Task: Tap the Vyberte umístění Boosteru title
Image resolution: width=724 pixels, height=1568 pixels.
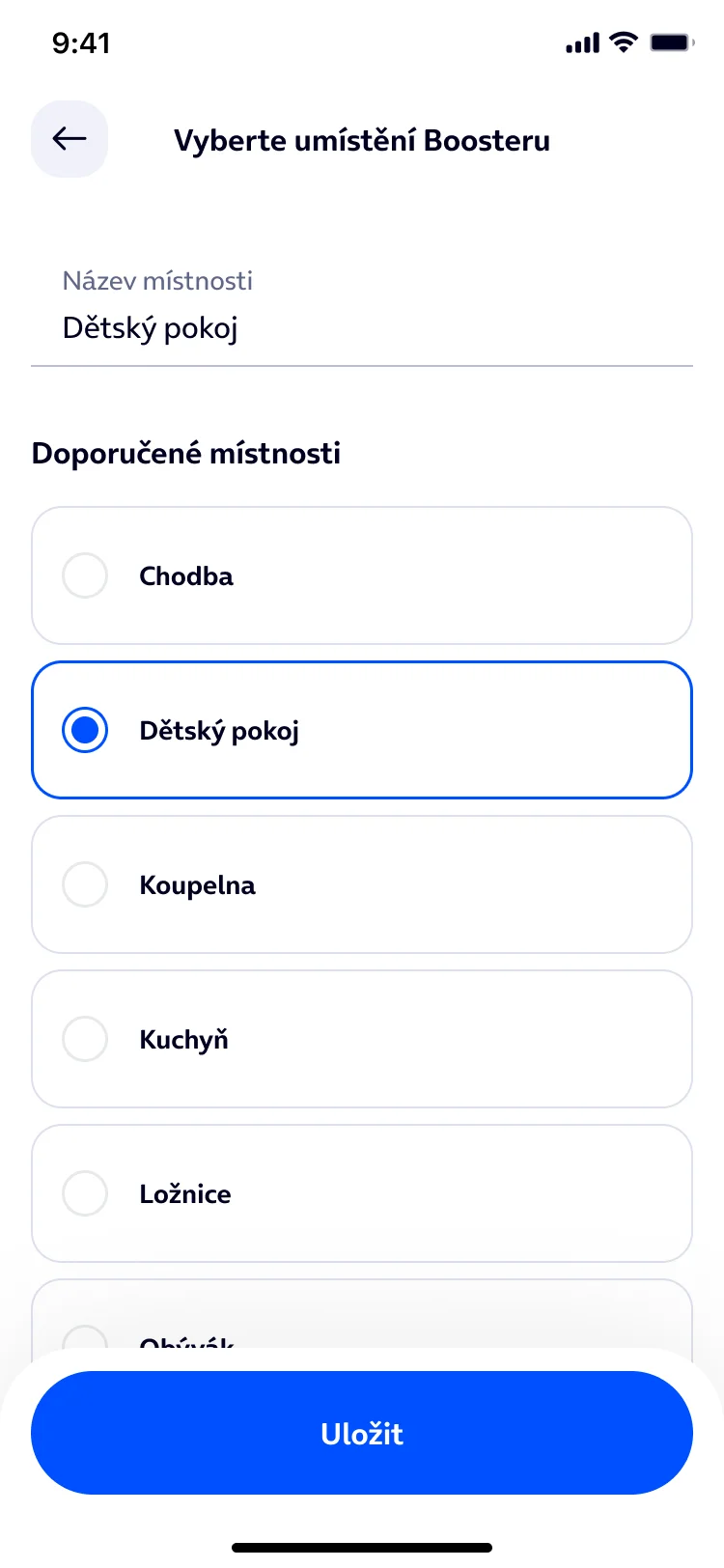Action: 361,140
